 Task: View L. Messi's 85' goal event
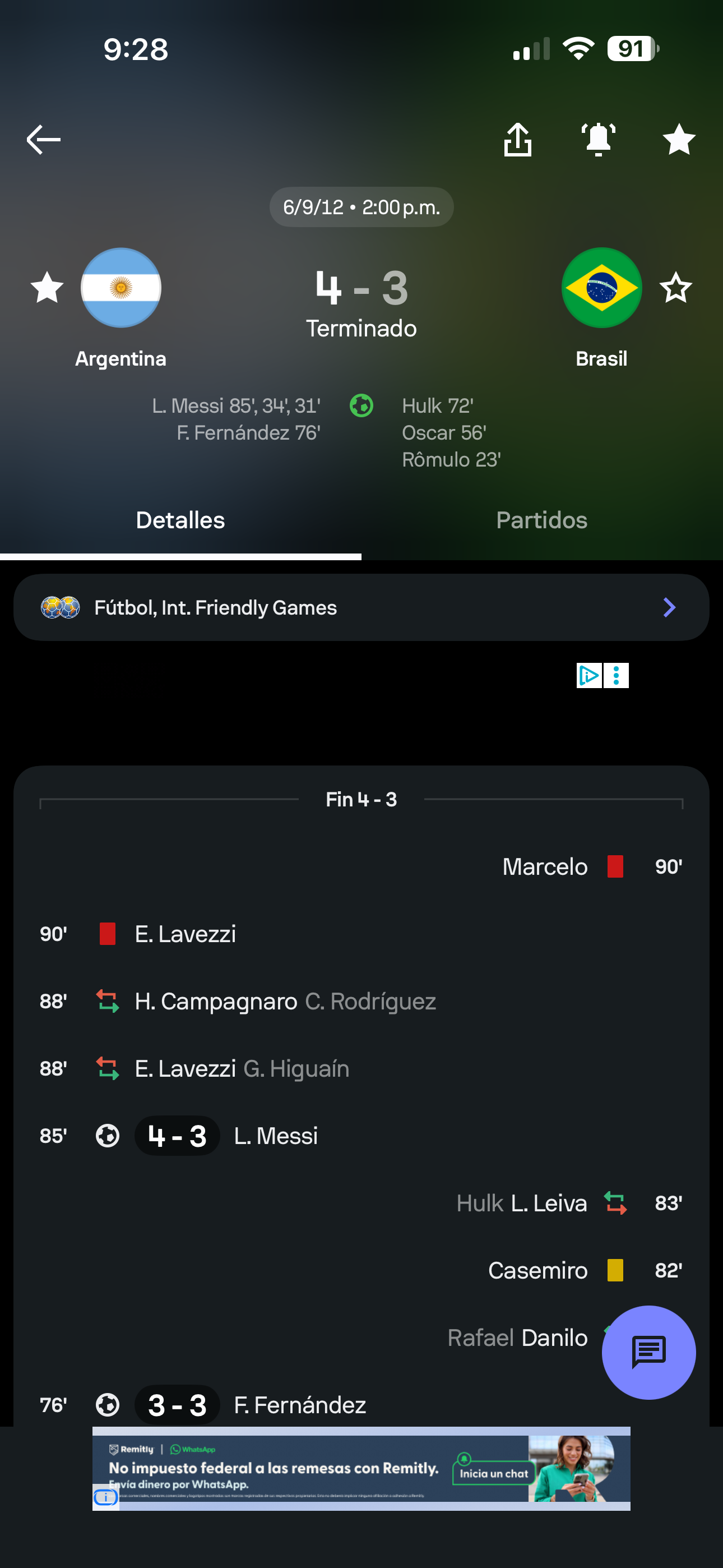276,1136
